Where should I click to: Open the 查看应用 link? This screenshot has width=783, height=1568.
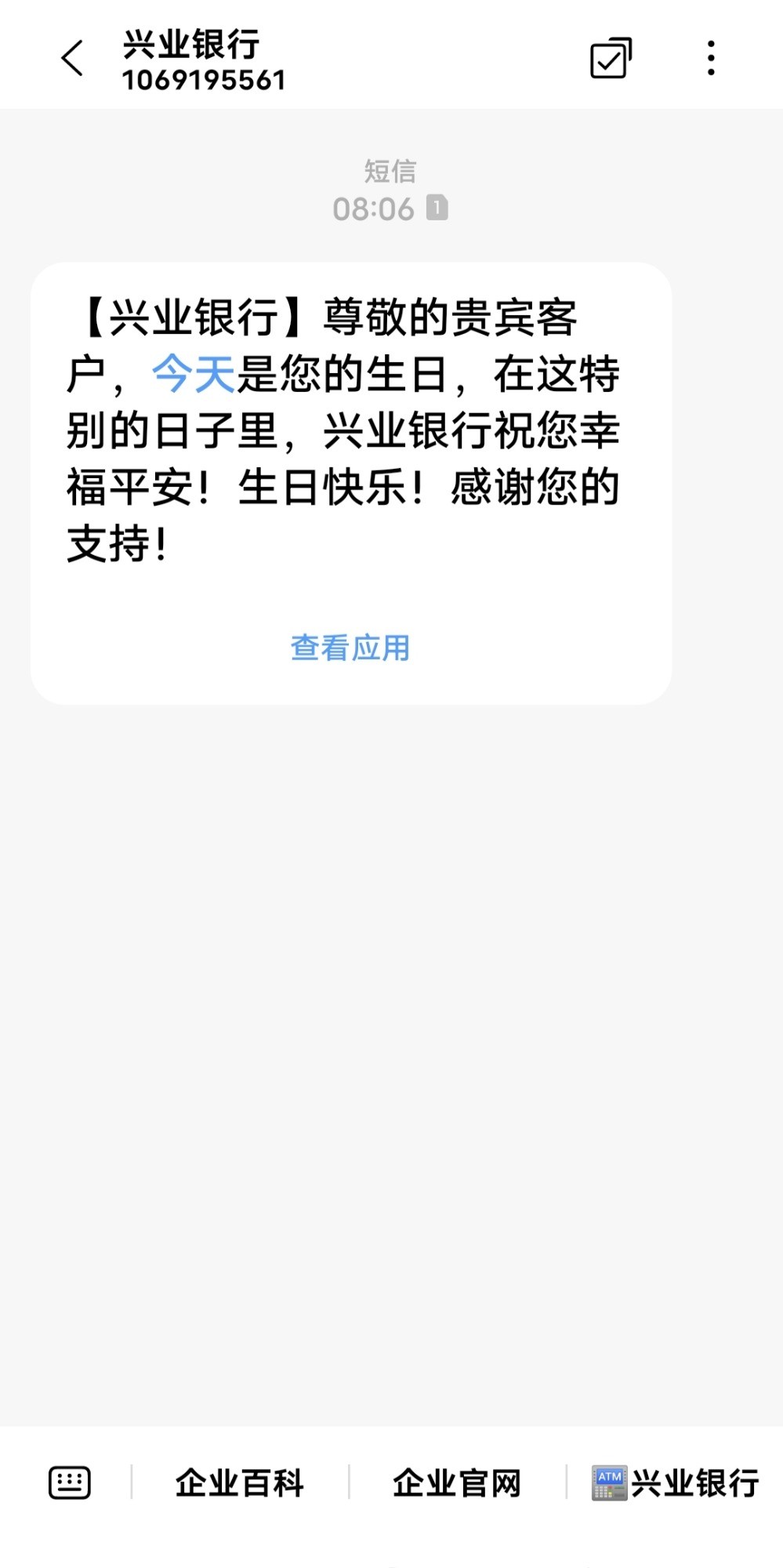click(350, 648)
